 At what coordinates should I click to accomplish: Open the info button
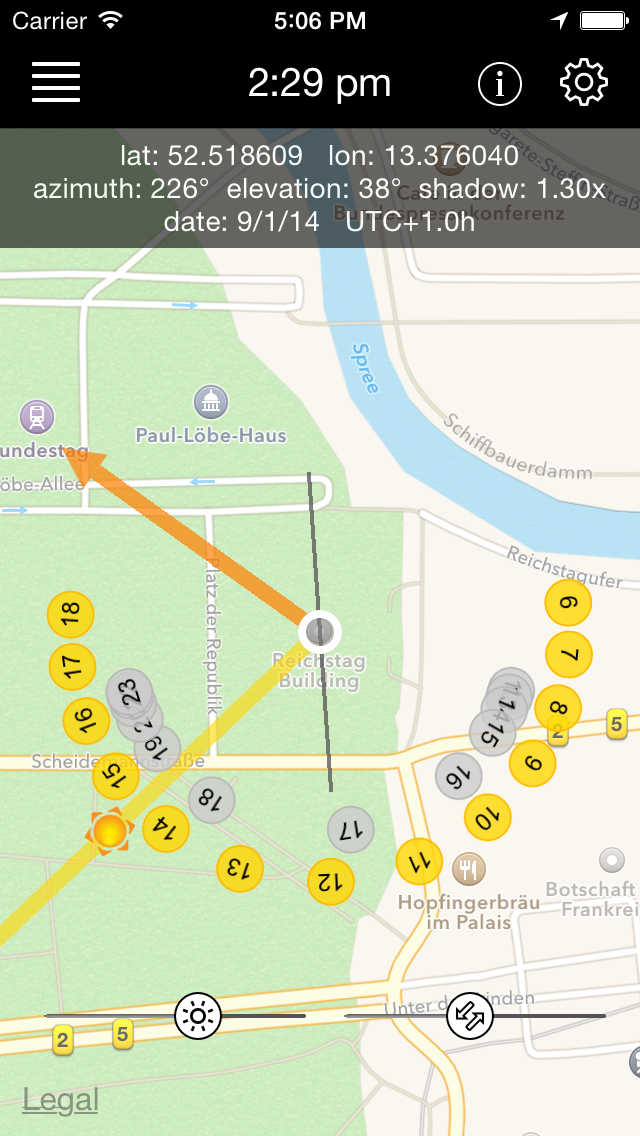click(x=500, y=84)
